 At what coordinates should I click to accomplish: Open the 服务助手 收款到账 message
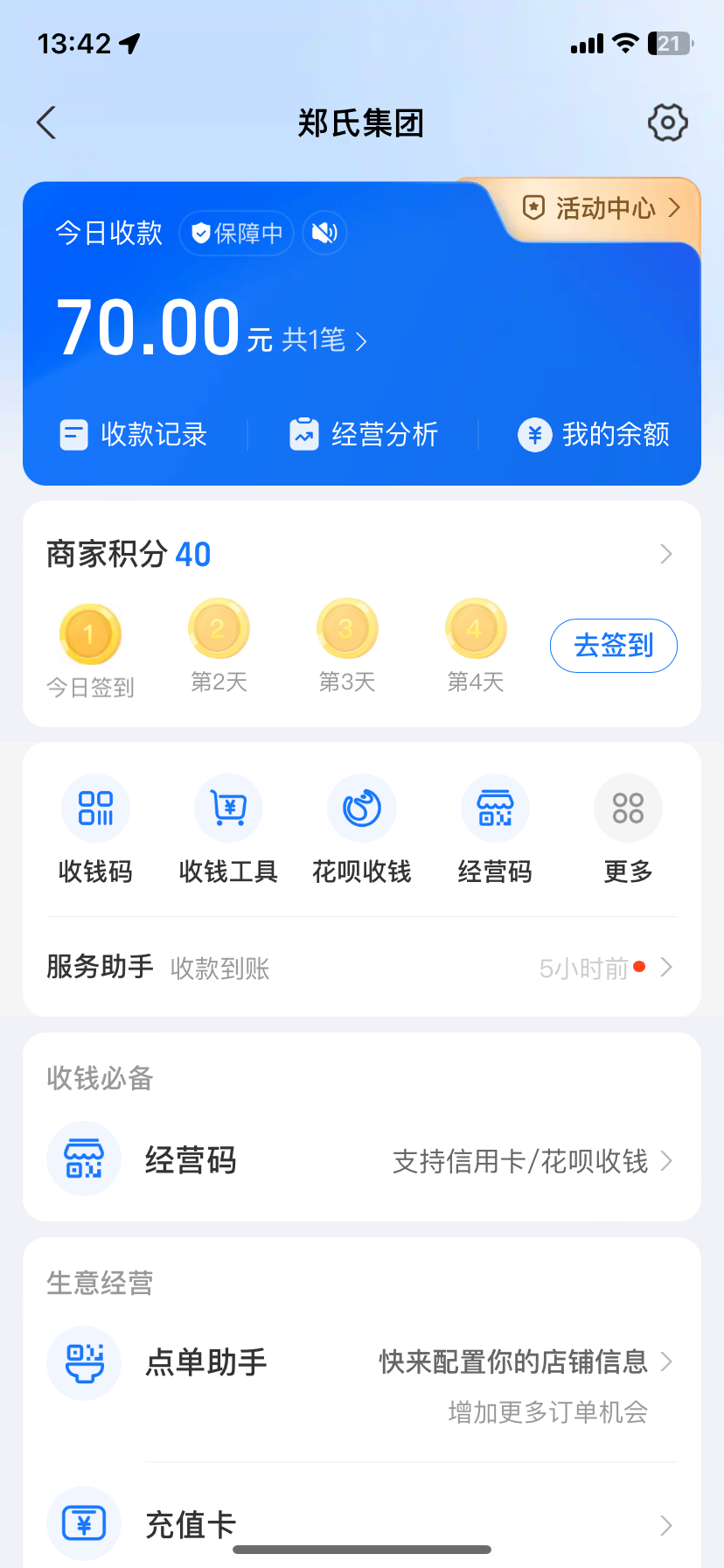click(361, 968)
